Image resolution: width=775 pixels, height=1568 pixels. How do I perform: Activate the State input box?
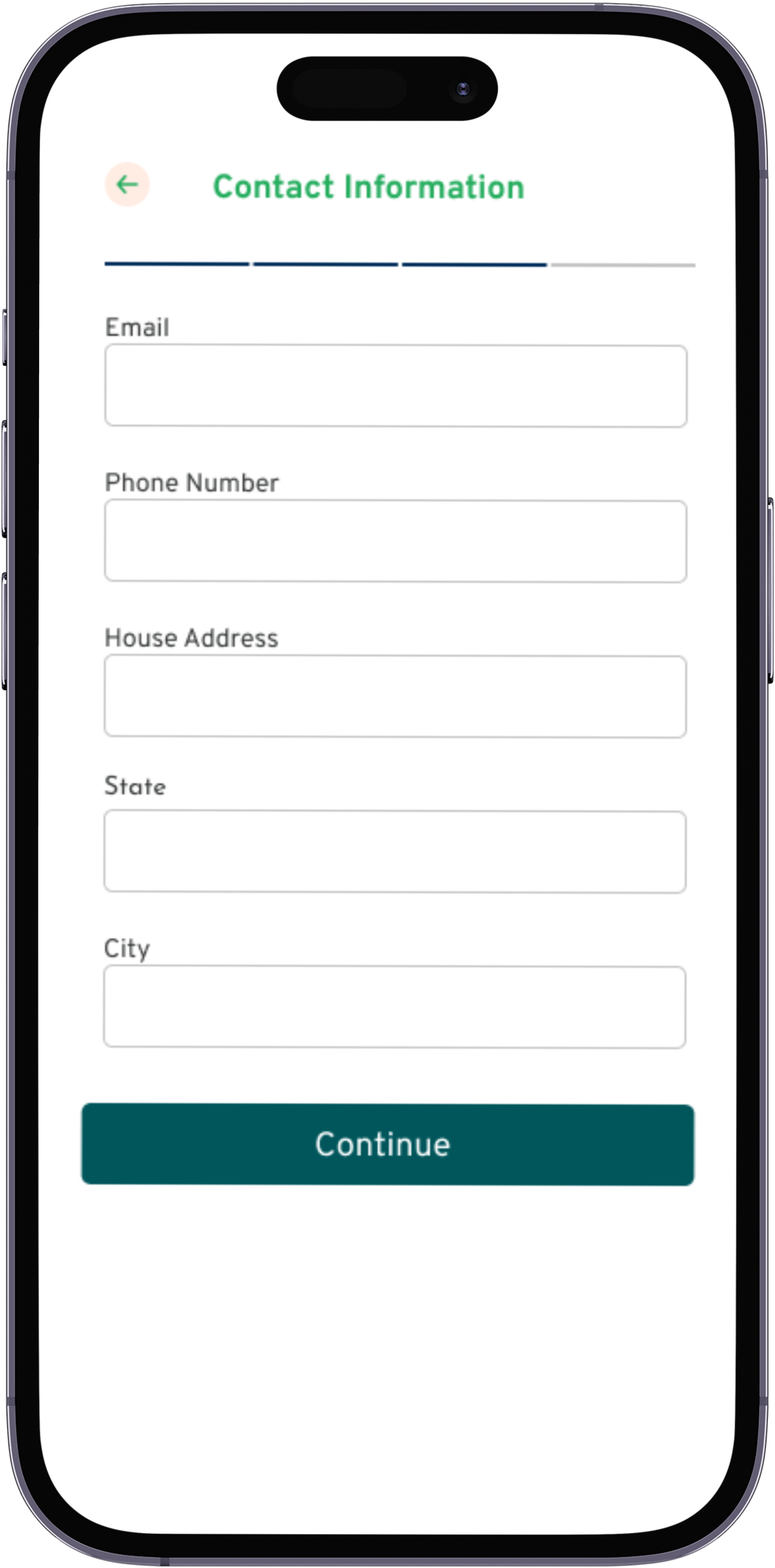pyautogui.click(x=395, y=851)
